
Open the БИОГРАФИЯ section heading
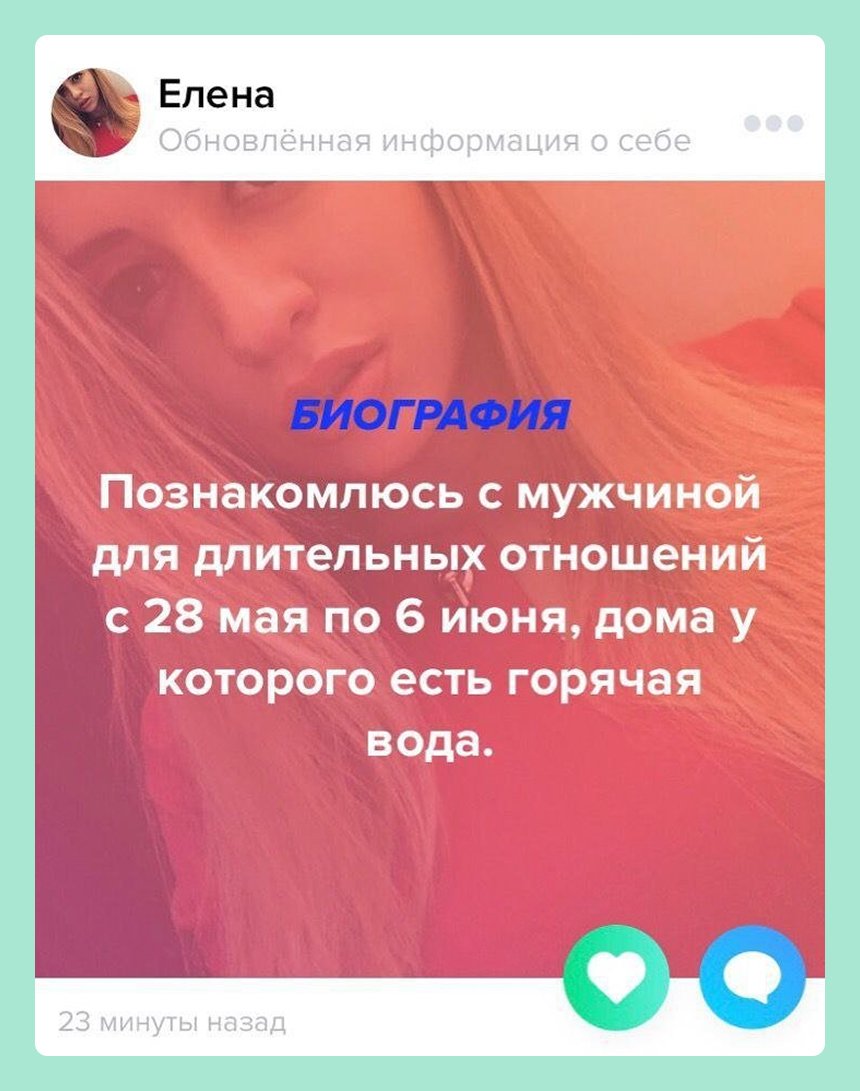430,413
